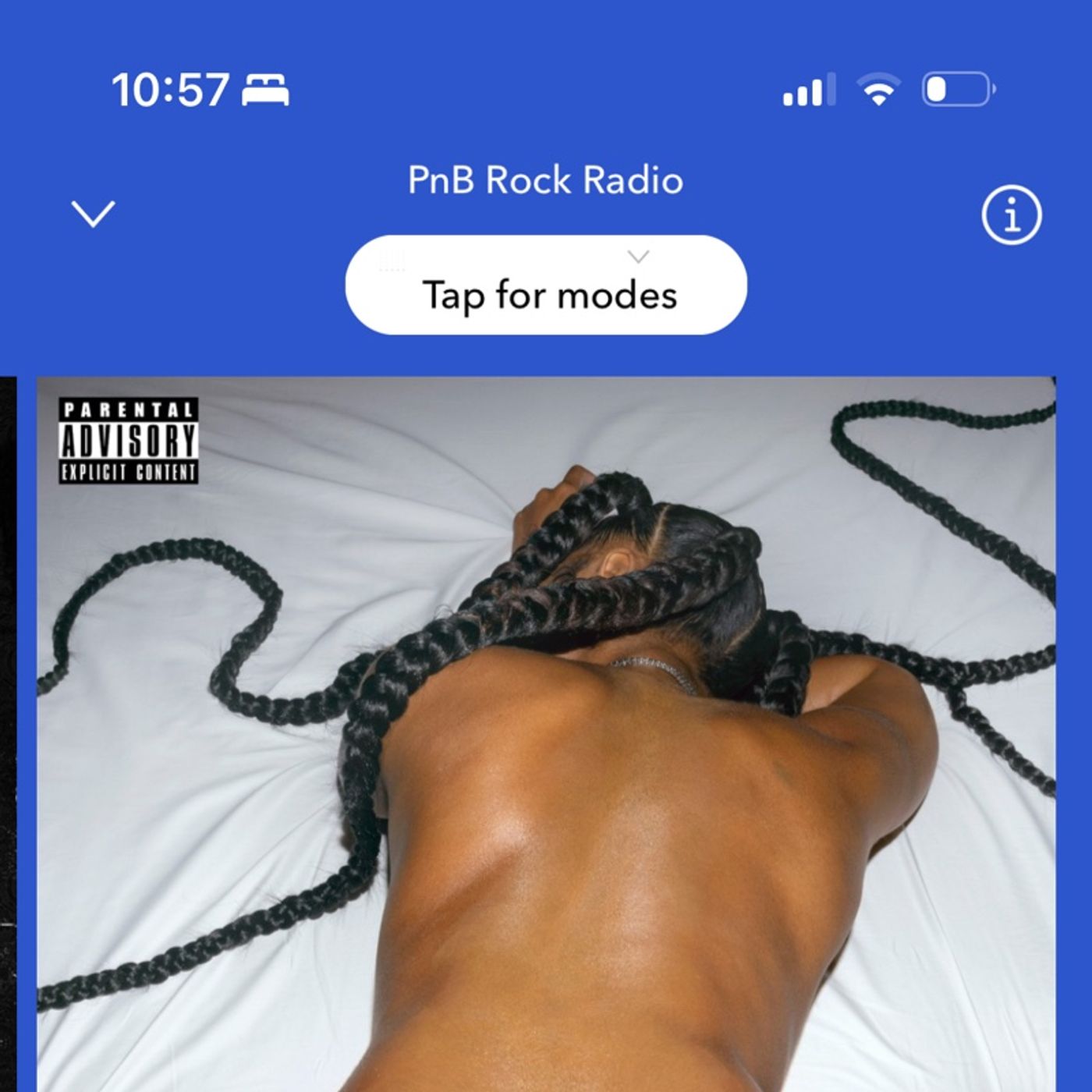Viewport: 1092px width, 1092px height.
Task: Tap the current album artwork
Action: (546, 733)
